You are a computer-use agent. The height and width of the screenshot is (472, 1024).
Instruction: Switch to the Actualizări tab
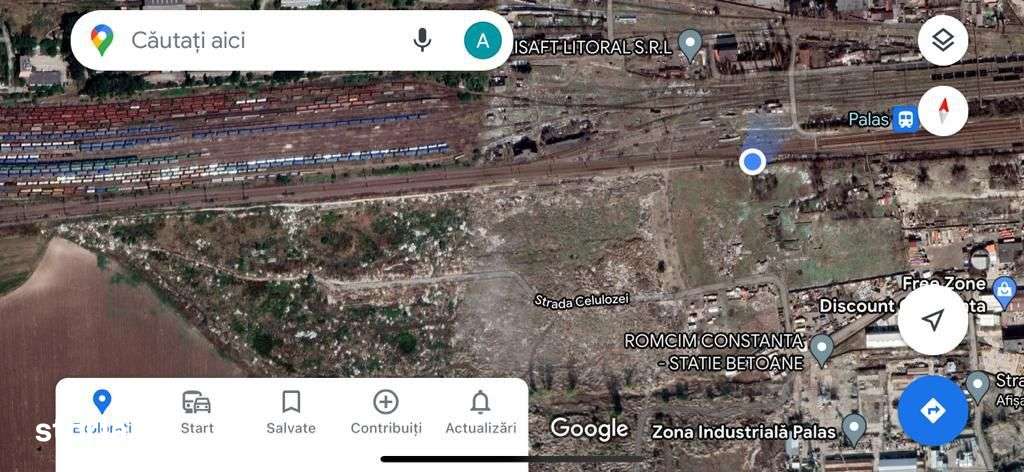point(480,412)
